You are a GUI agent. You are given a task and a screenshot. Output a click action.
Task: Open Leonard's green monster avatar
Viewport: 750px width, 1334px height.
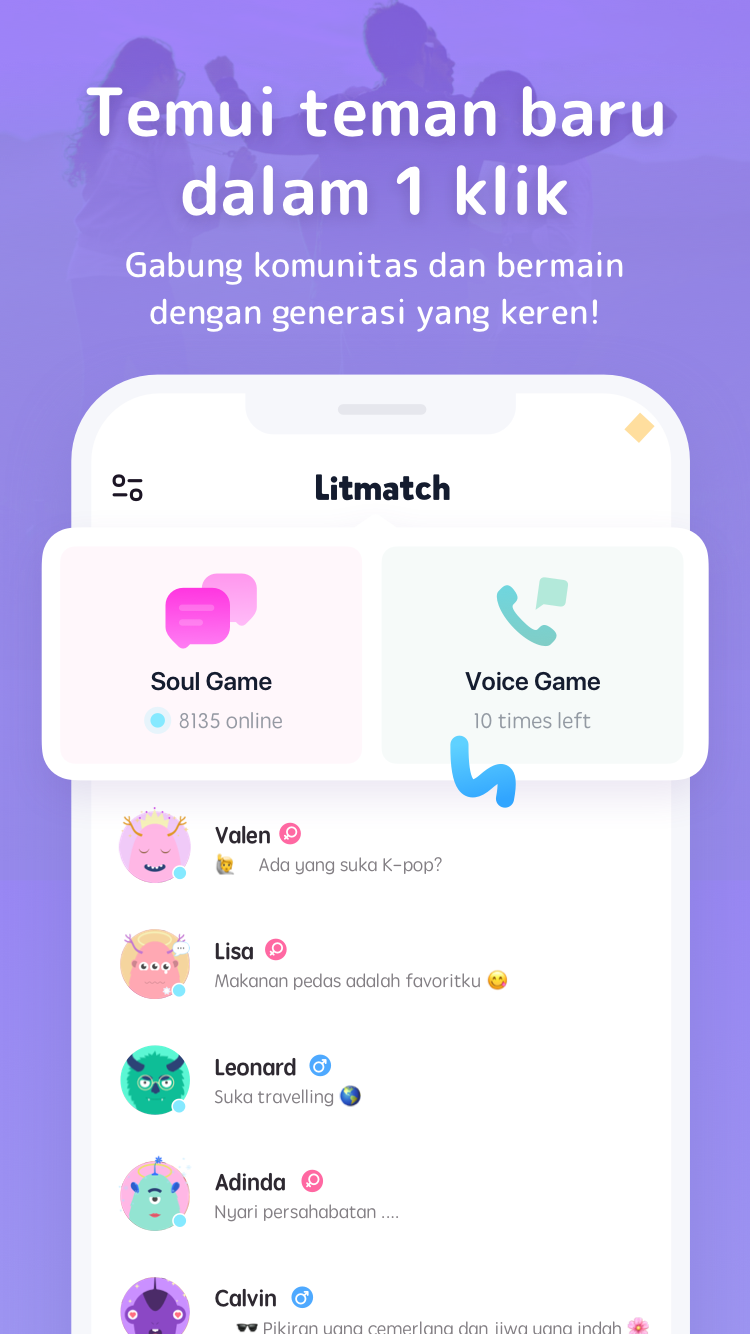tap(155, 1080)
